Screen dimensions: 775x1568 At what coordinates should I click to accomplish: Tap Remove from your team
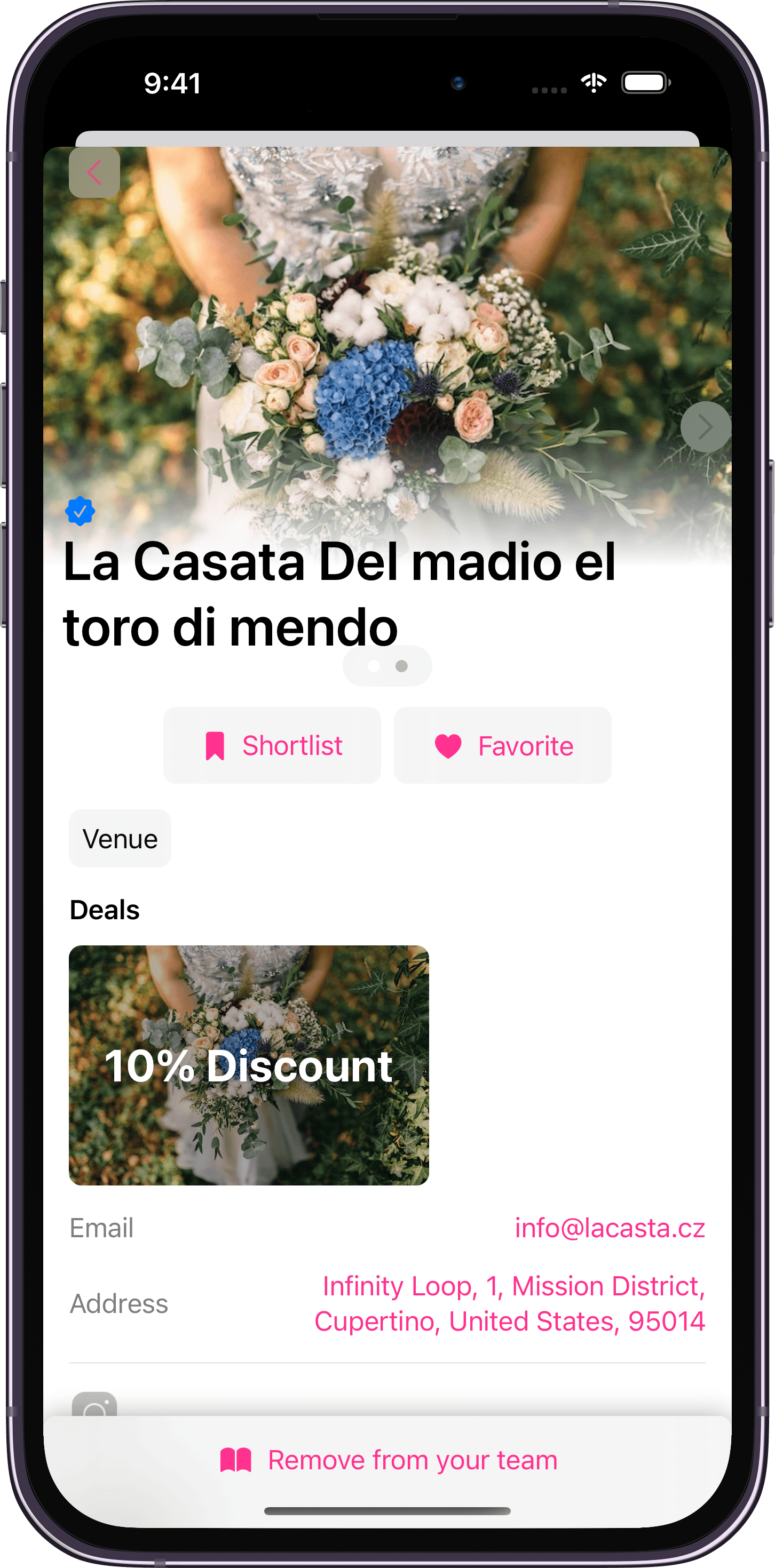388,1460
